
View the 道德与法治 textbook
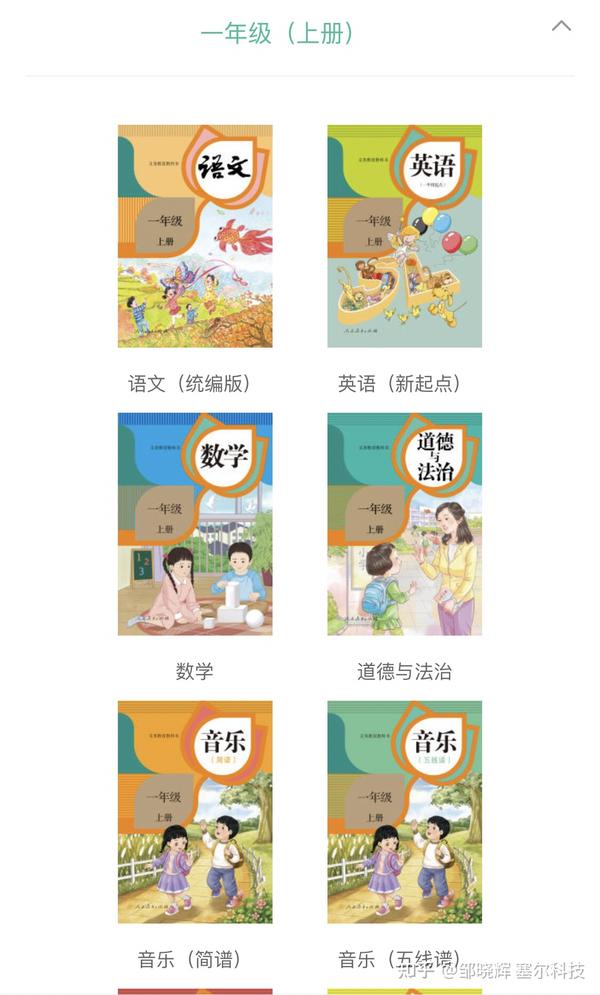coord(404,524)
